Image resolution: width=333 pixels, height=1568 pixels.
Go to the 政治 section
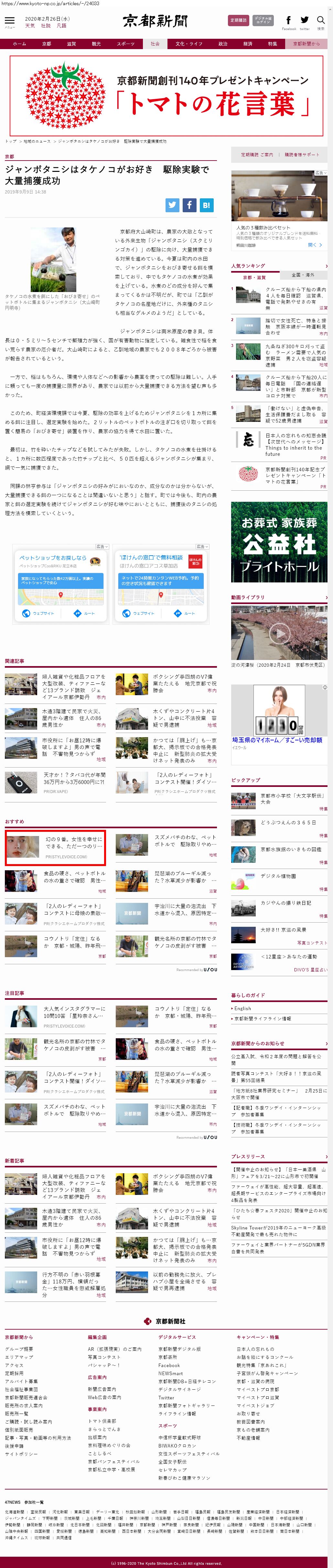pos(223,44)
